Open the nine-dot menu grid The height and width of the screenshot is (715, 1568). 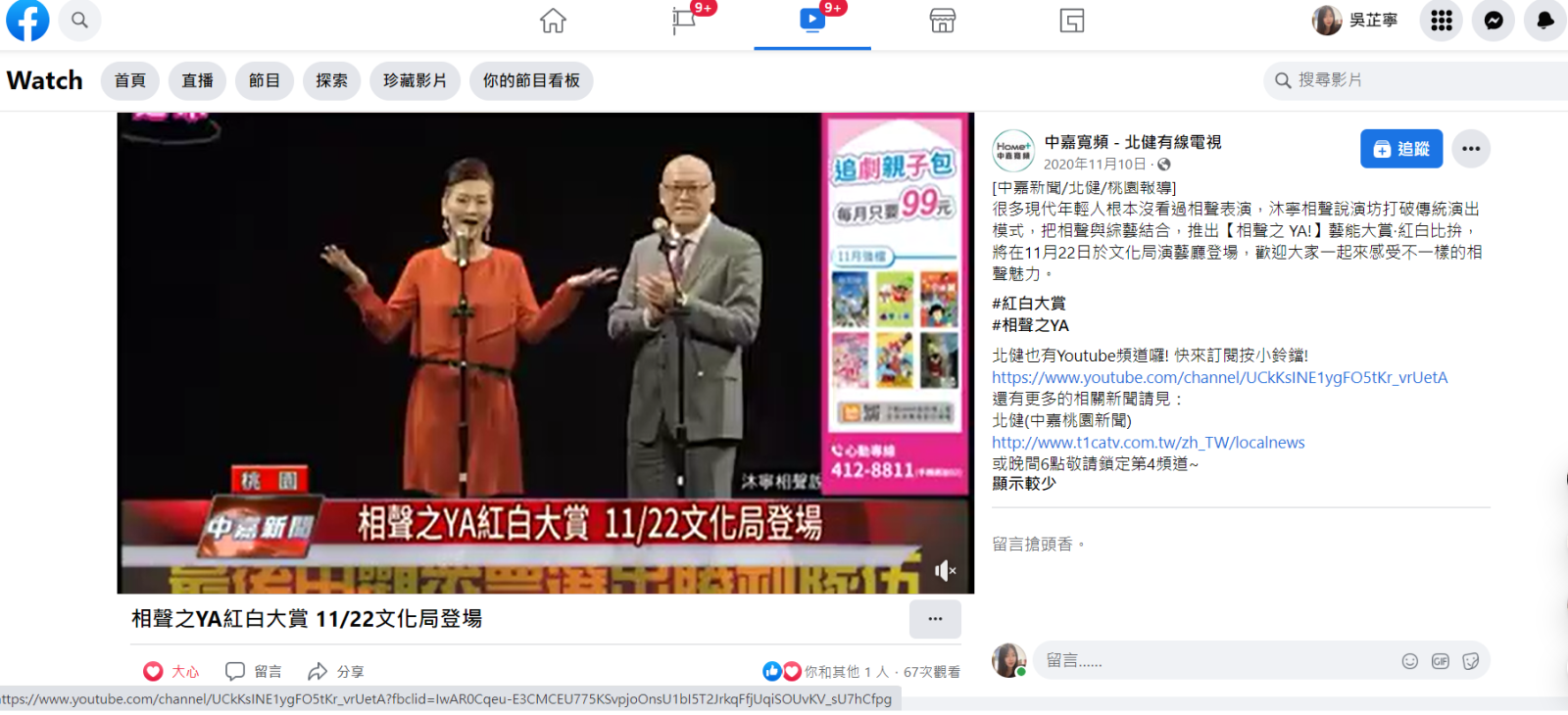pos(1441,21)
